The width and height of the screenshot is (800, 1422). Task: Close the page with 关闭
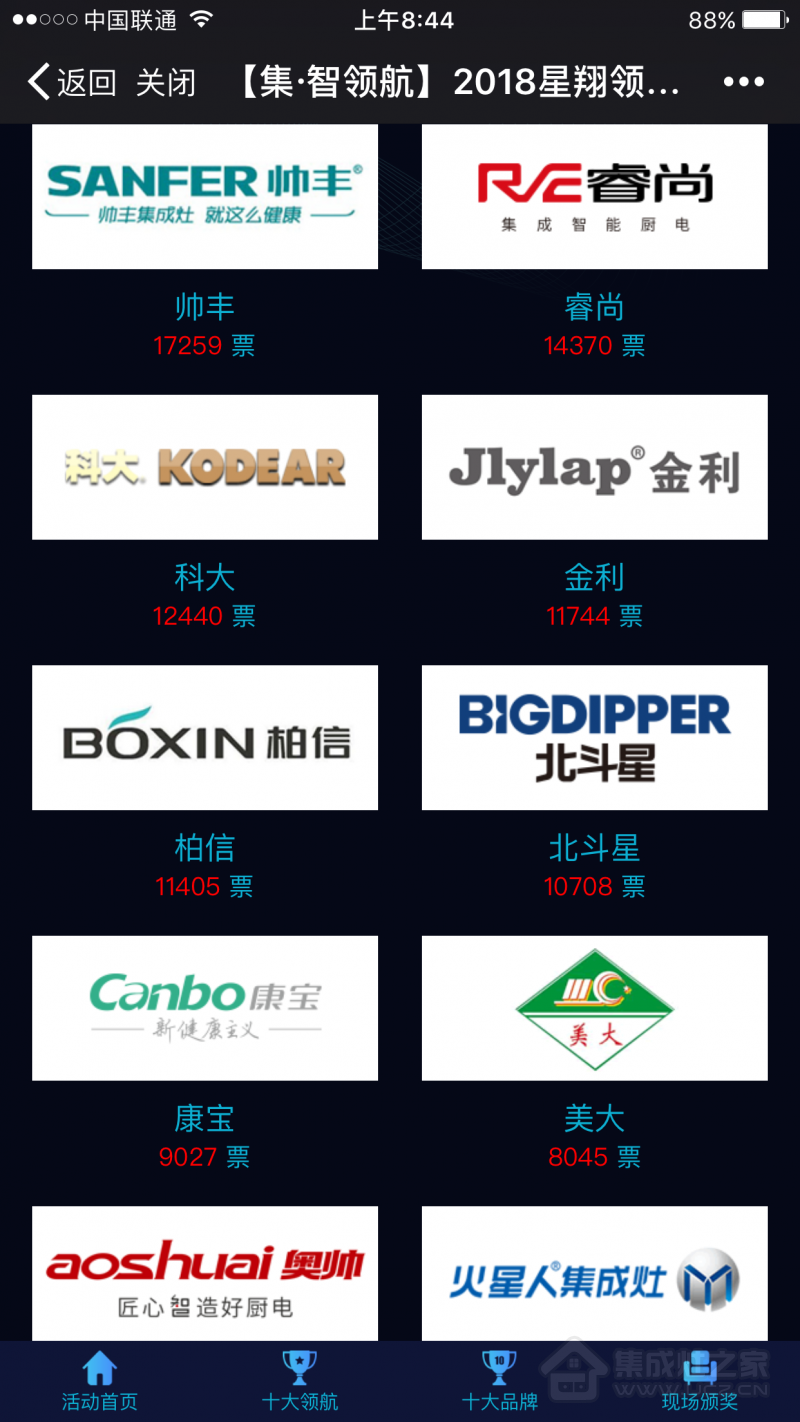pyautogui.click(x=165, y=82)
